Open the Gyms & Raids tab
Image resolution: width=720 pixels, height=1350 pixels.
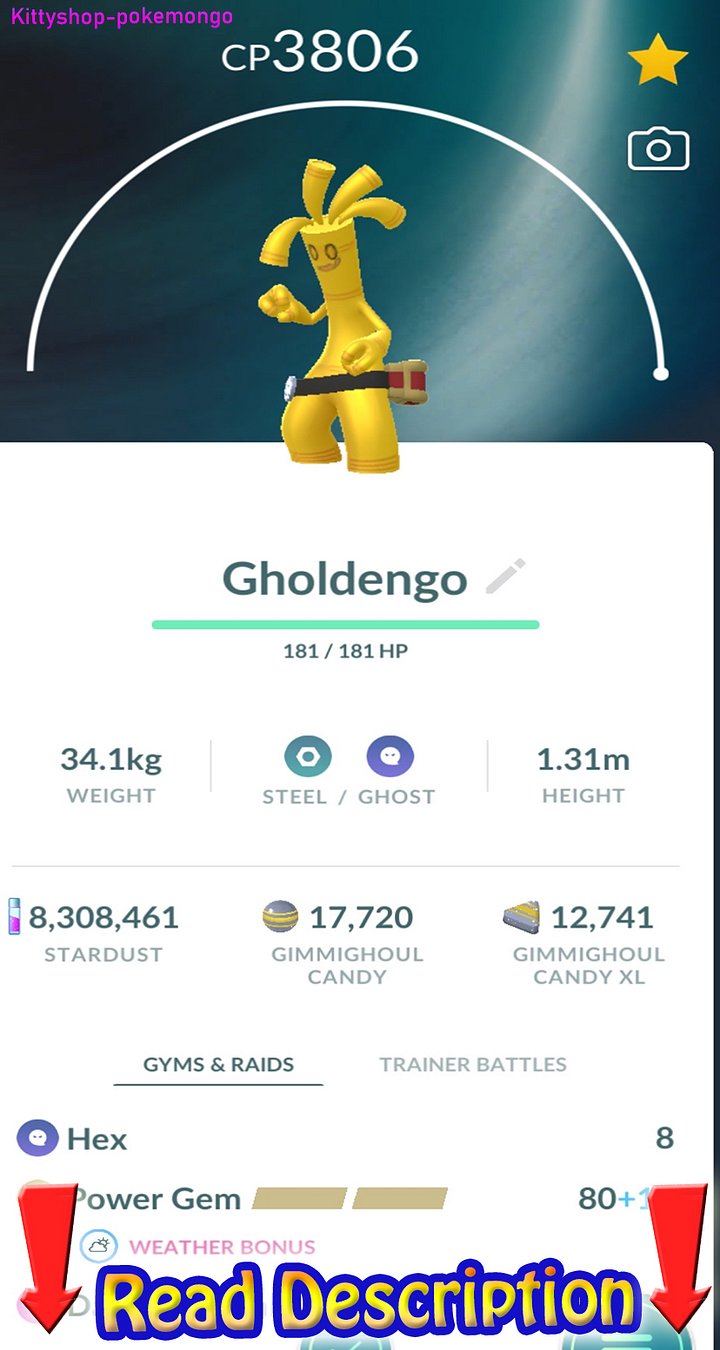pos(218,1064)
